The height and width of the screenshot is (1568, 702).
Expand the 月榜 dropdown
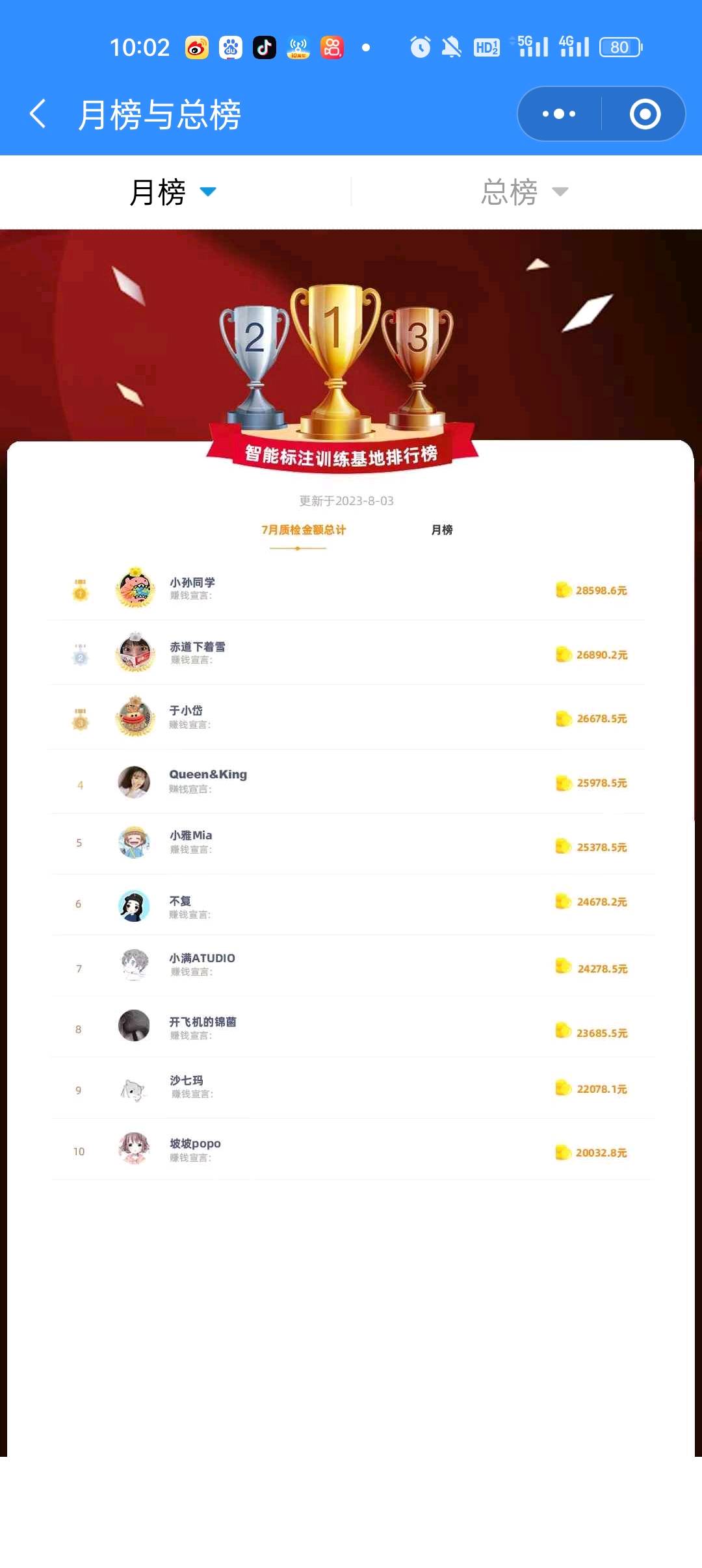[x=173, y=192]
